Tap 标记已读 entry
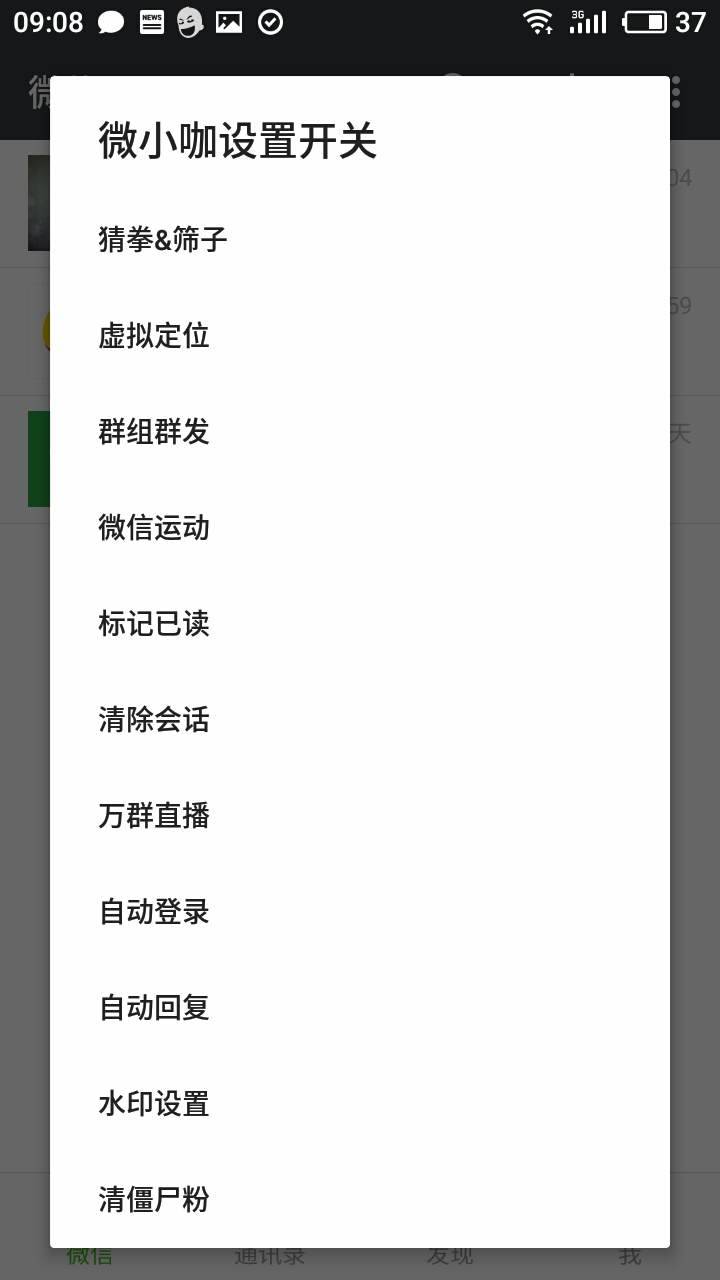This screenshot has height=1280, width=720. (x=154, y=624)
